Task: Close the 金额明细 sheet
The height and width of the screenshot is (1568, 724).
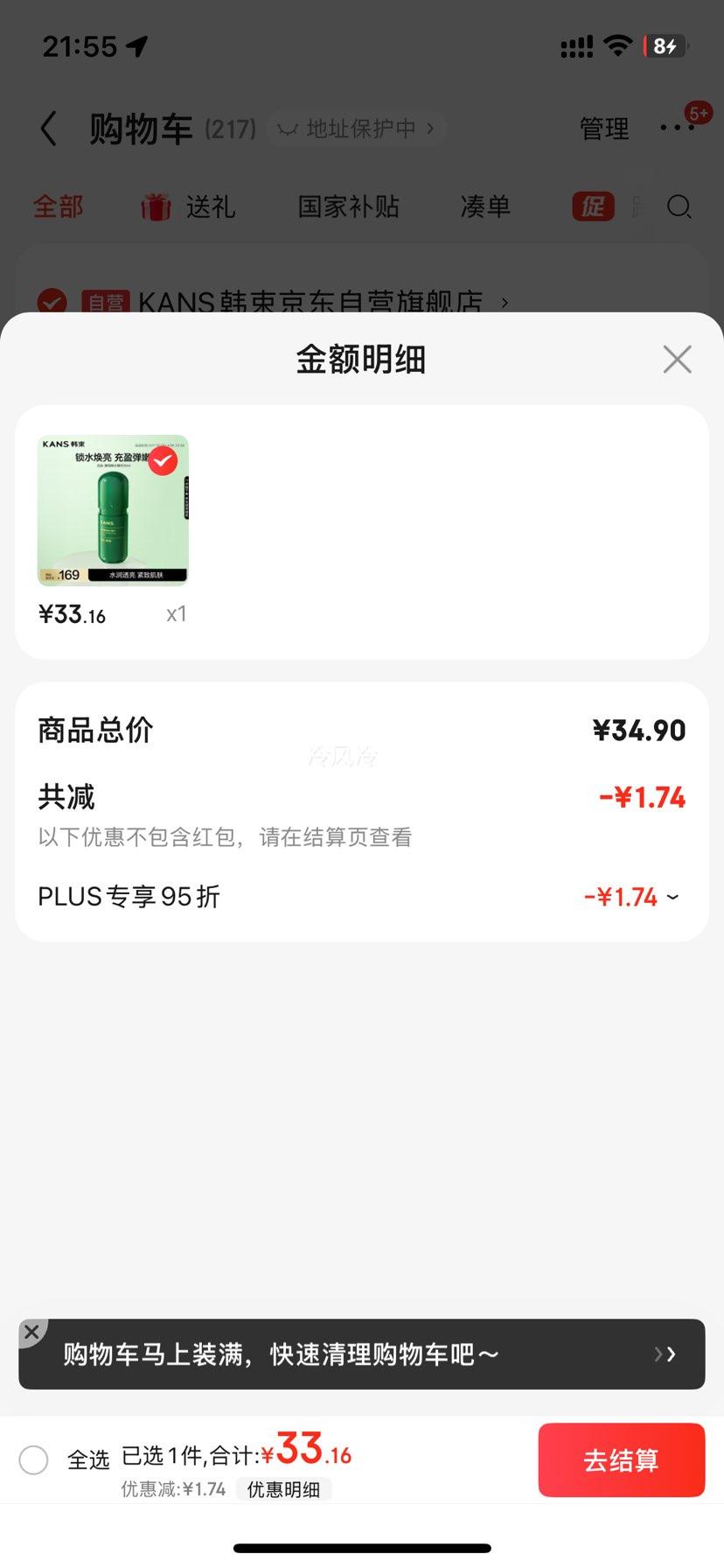Action: [x=677, y=359]
